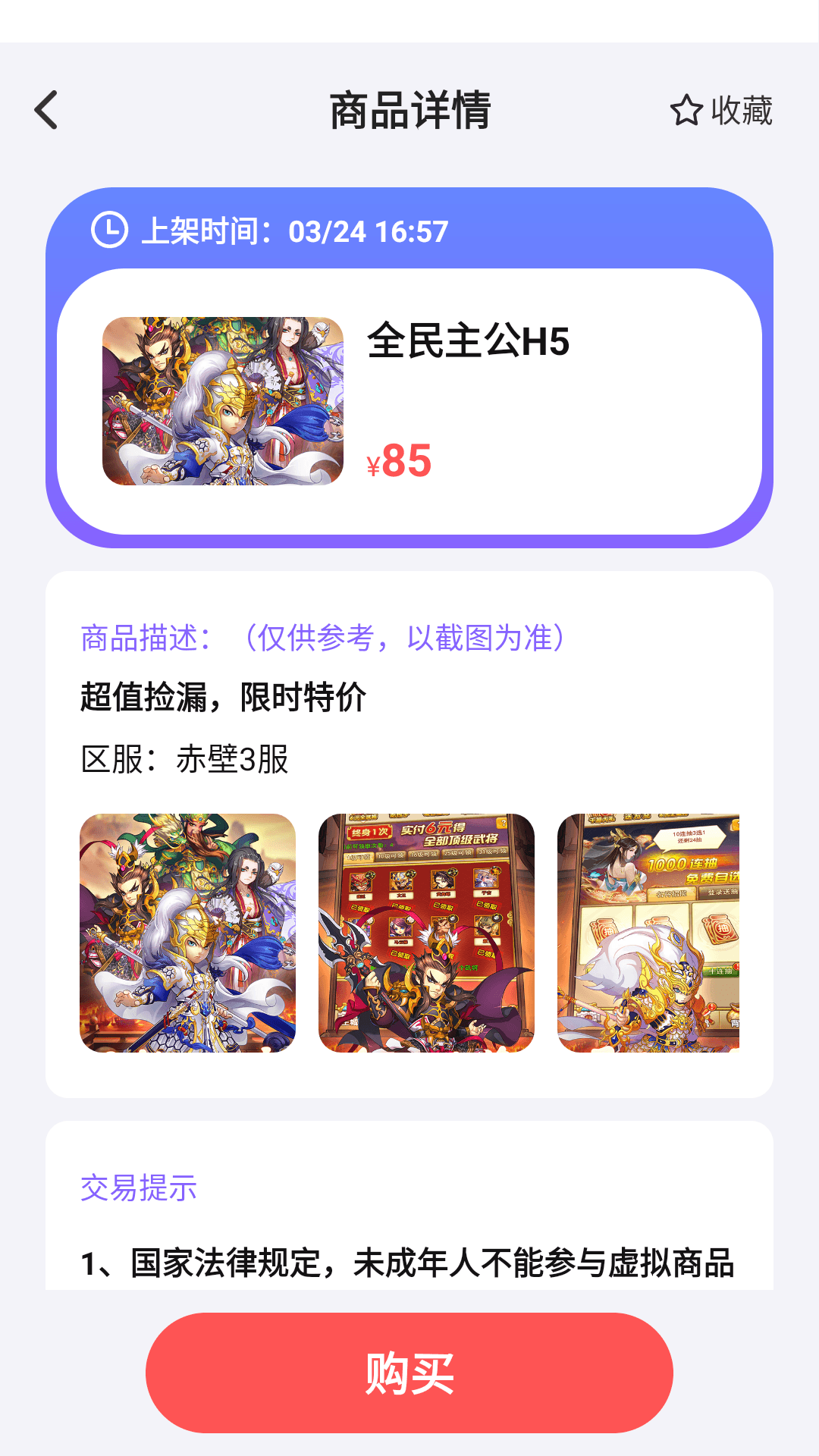
Task: Open the 全民主公H5 product cover image
Action: pos(223,401)
